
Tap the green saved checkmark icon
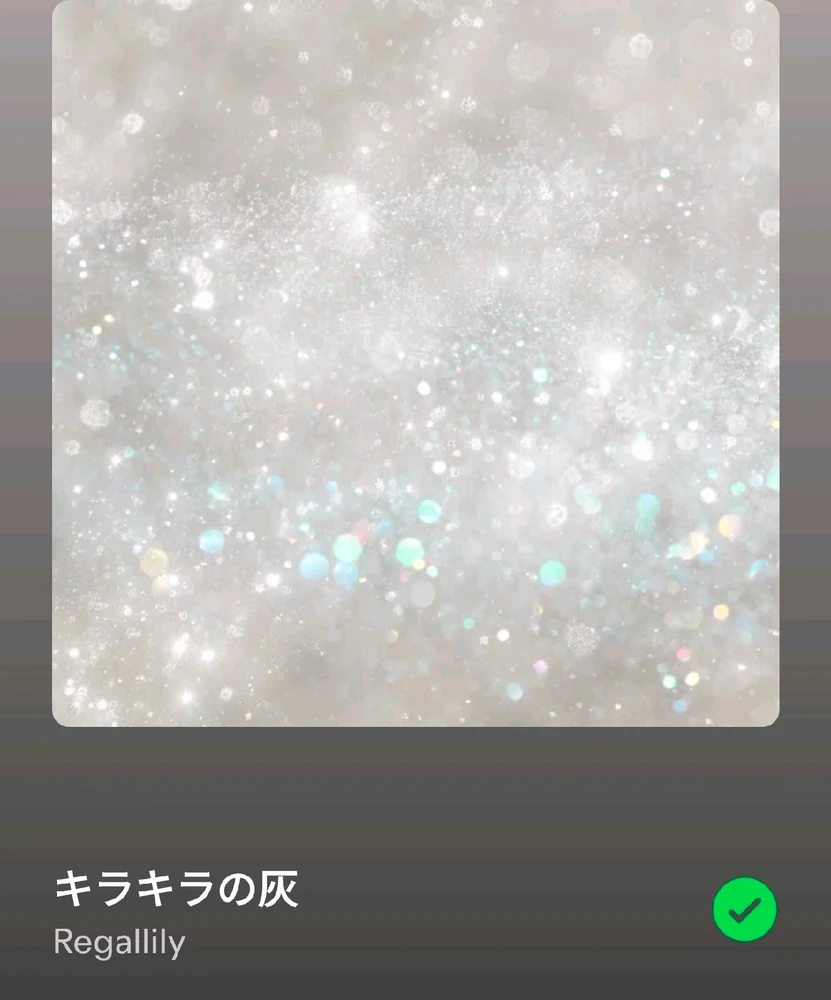744,909
